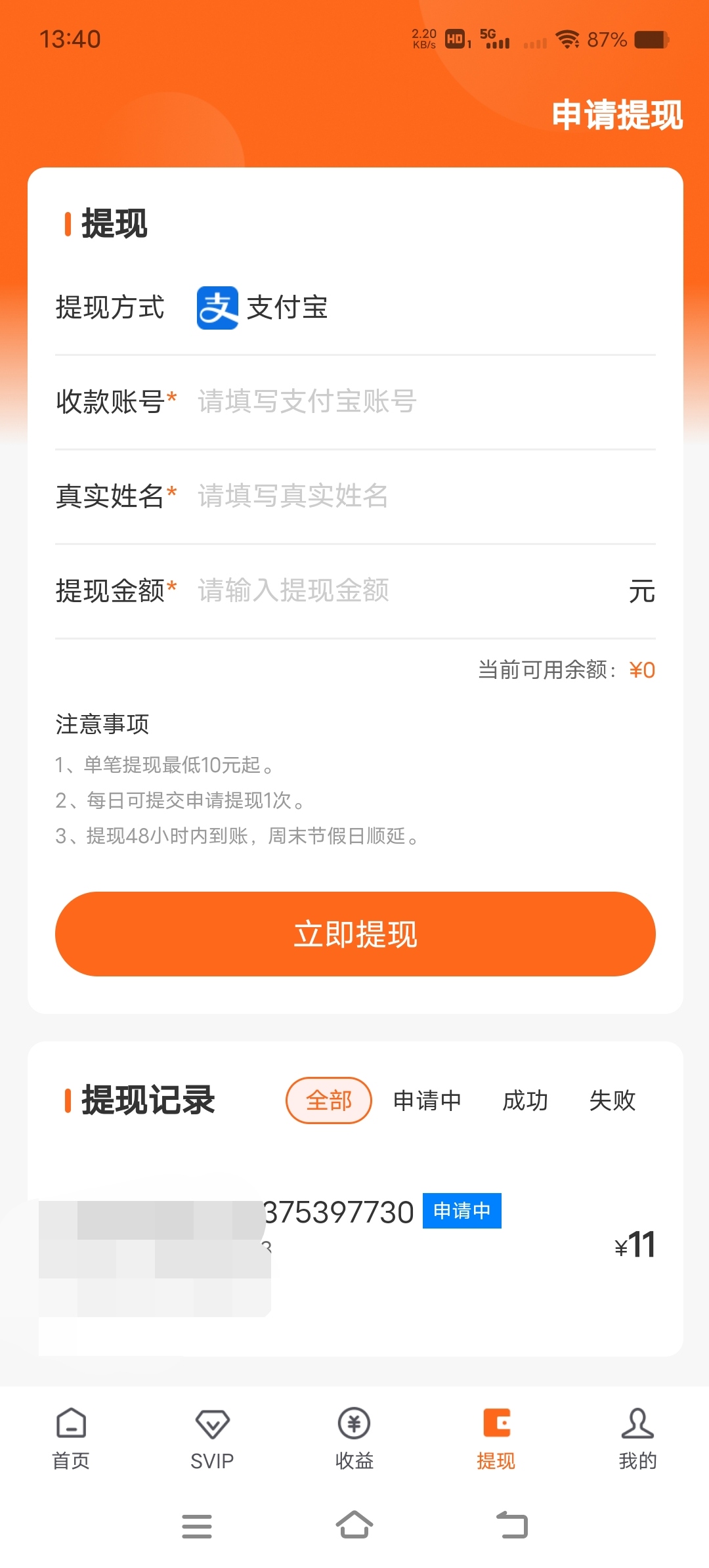
Task: Tap the 提现金额 amount field
Action: tap(407, 590)
